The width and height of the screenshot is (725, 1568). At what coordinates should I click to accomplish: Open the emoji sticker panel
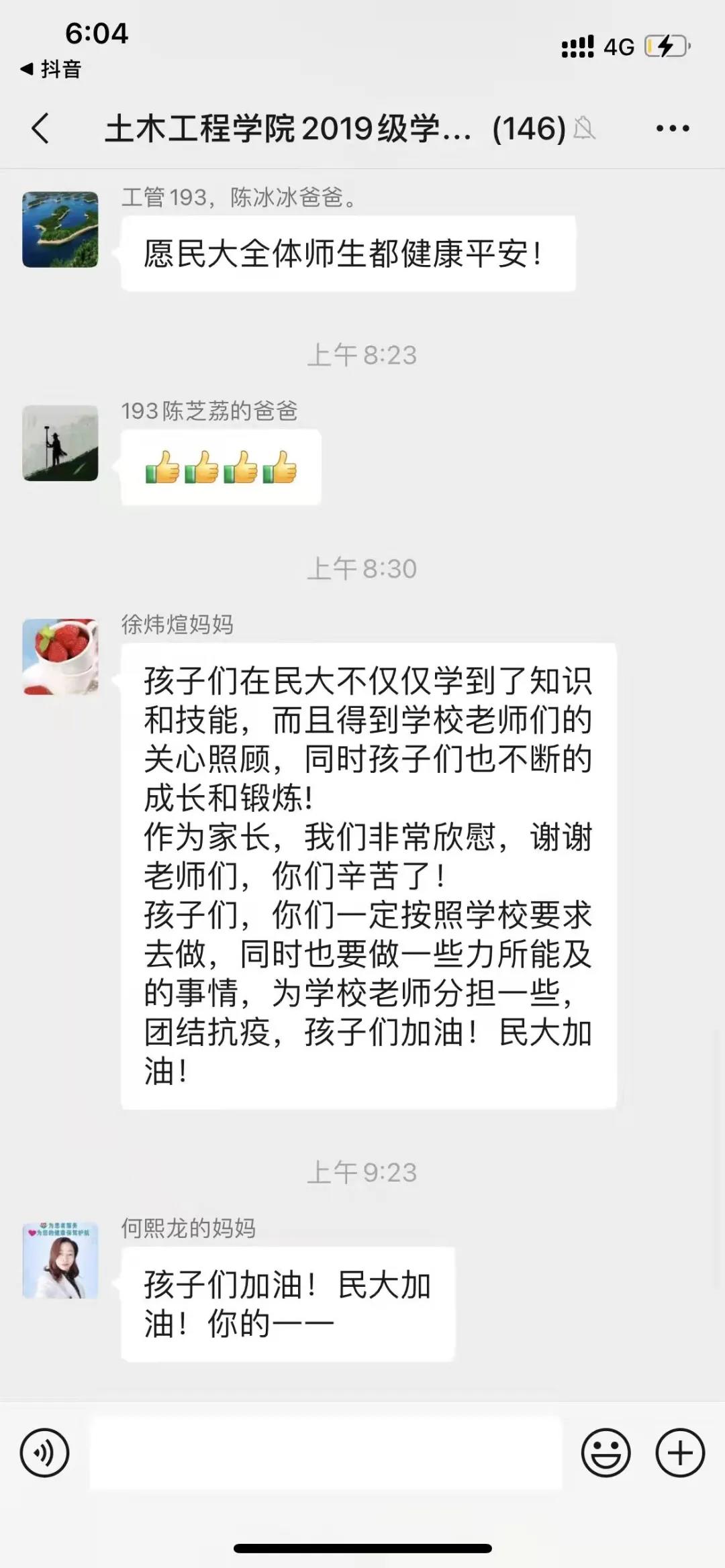606,1453
